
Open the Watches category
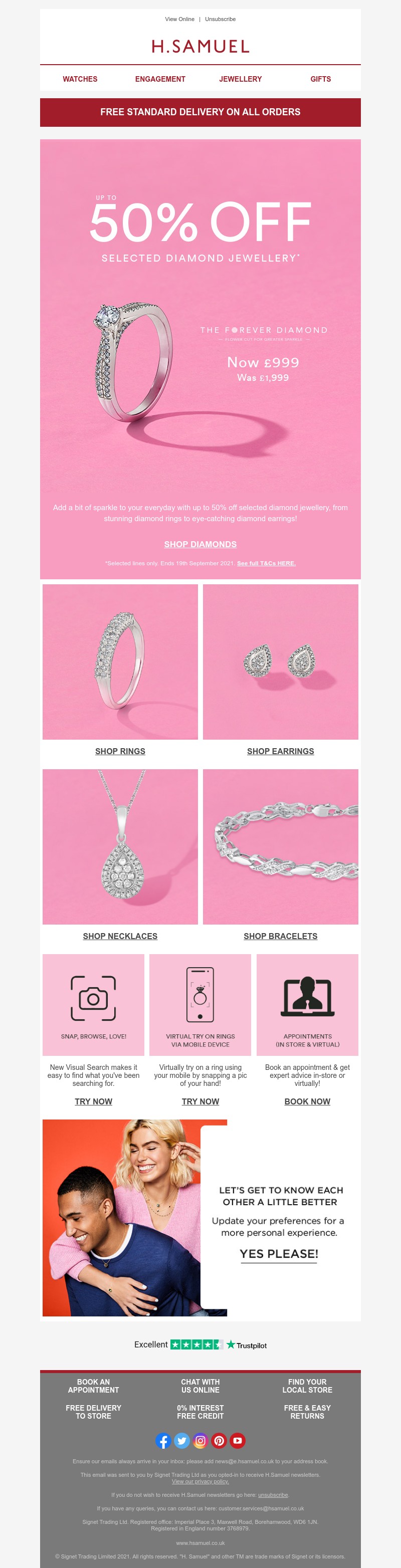pos(80,79)
